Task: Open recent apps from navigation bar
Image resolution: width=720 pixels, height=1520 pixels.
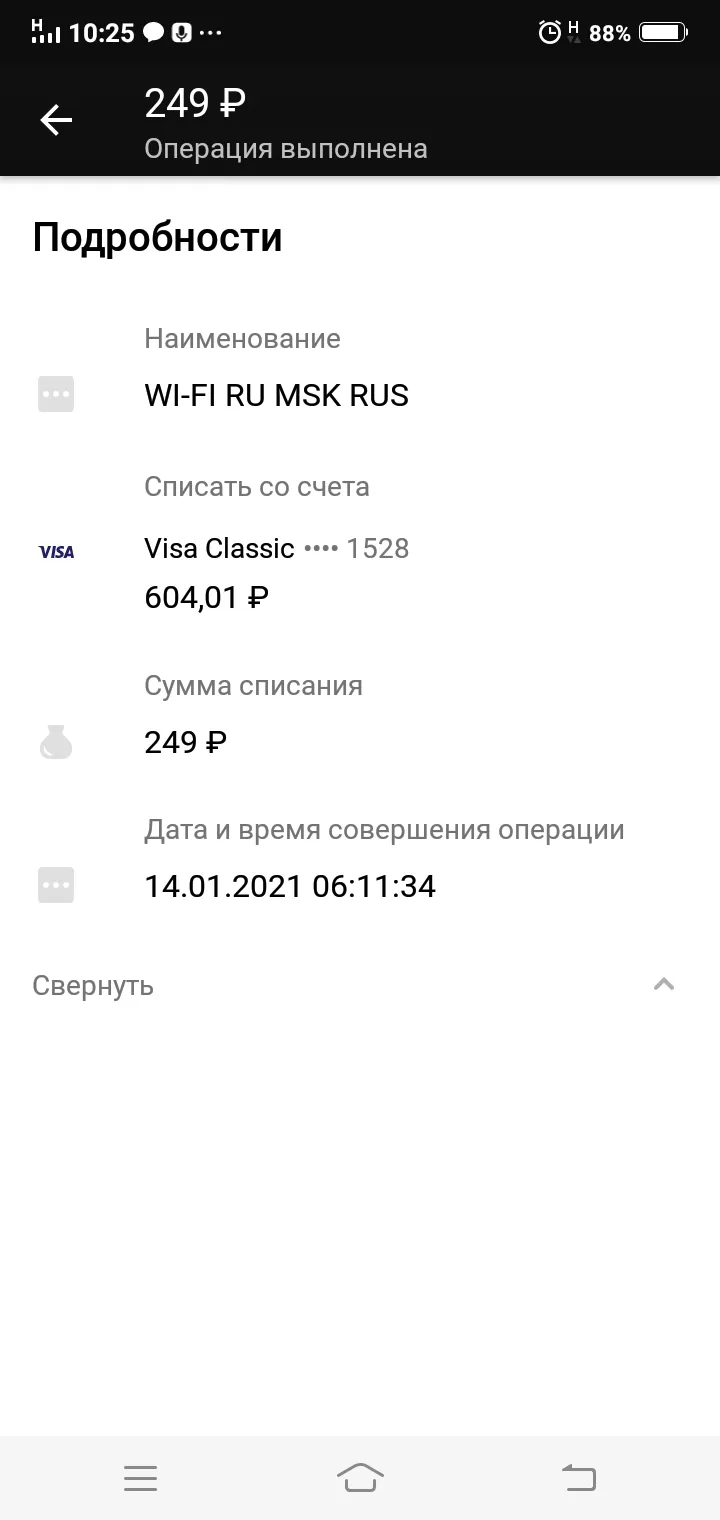Action: click(140, 1478)
